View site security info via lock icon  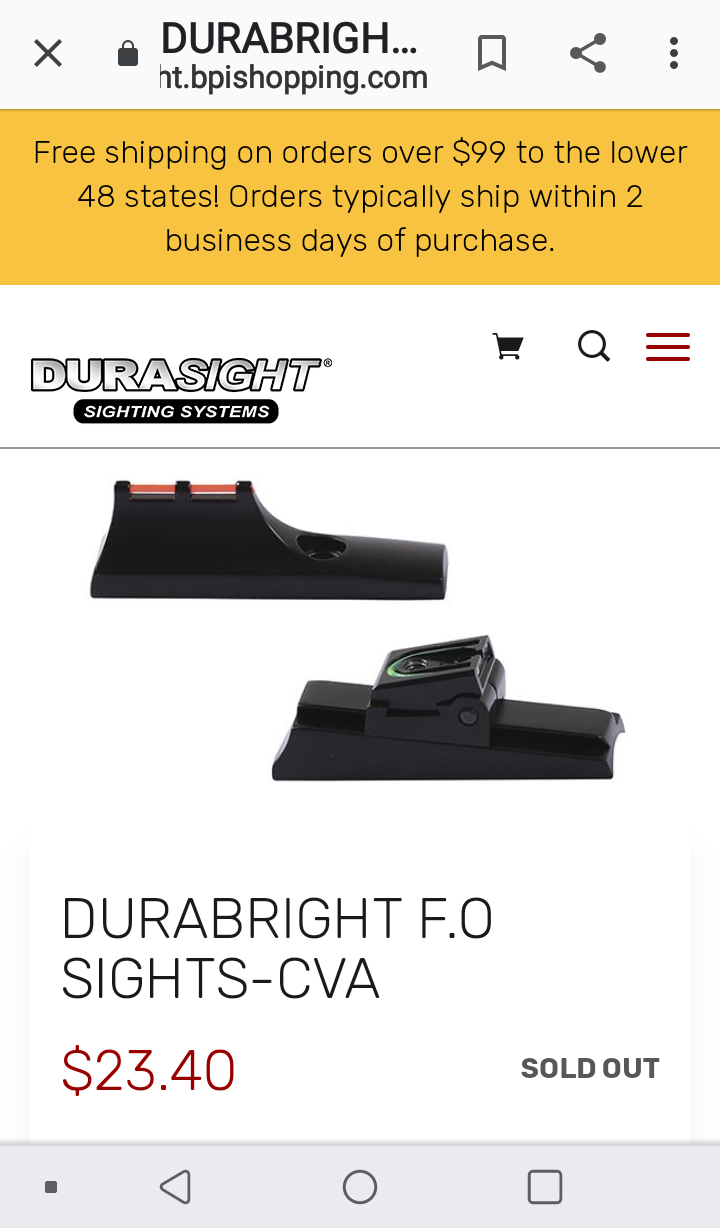point(128,53)
